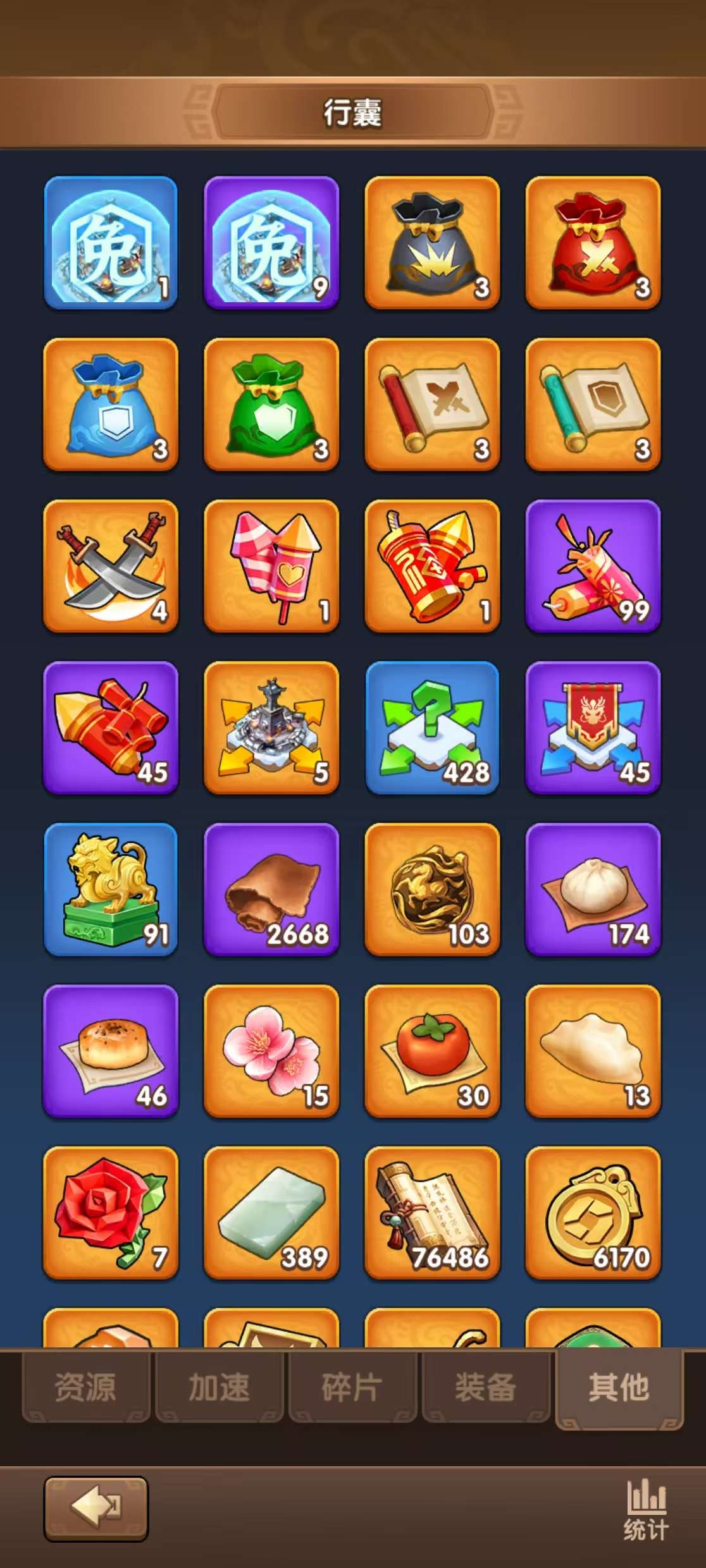Viewport: 706px width, 1568px height.
Task: Open the purple 免 shield item
Action: click(x=271, y=243)
